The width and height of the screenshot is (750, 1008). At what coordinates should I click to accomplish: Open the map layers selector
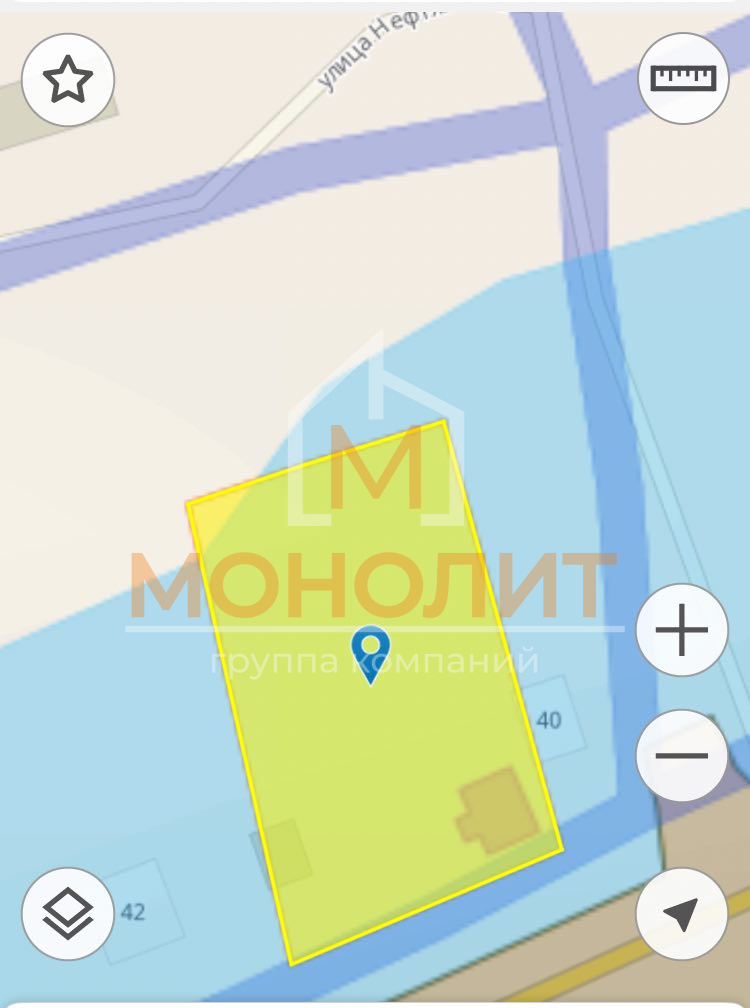[68, 914]
